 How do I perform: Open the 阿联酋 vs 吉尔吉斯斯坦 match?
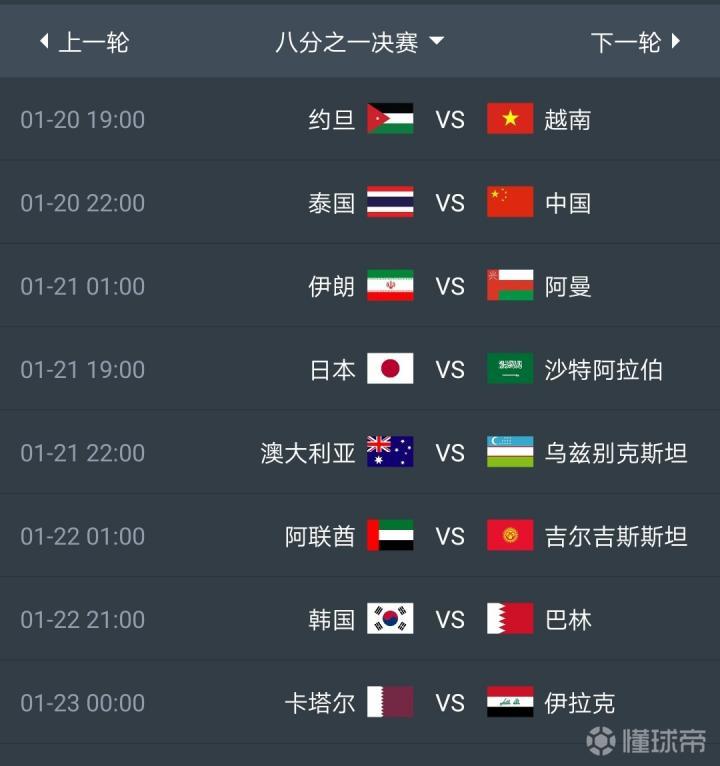coord(450,536)
